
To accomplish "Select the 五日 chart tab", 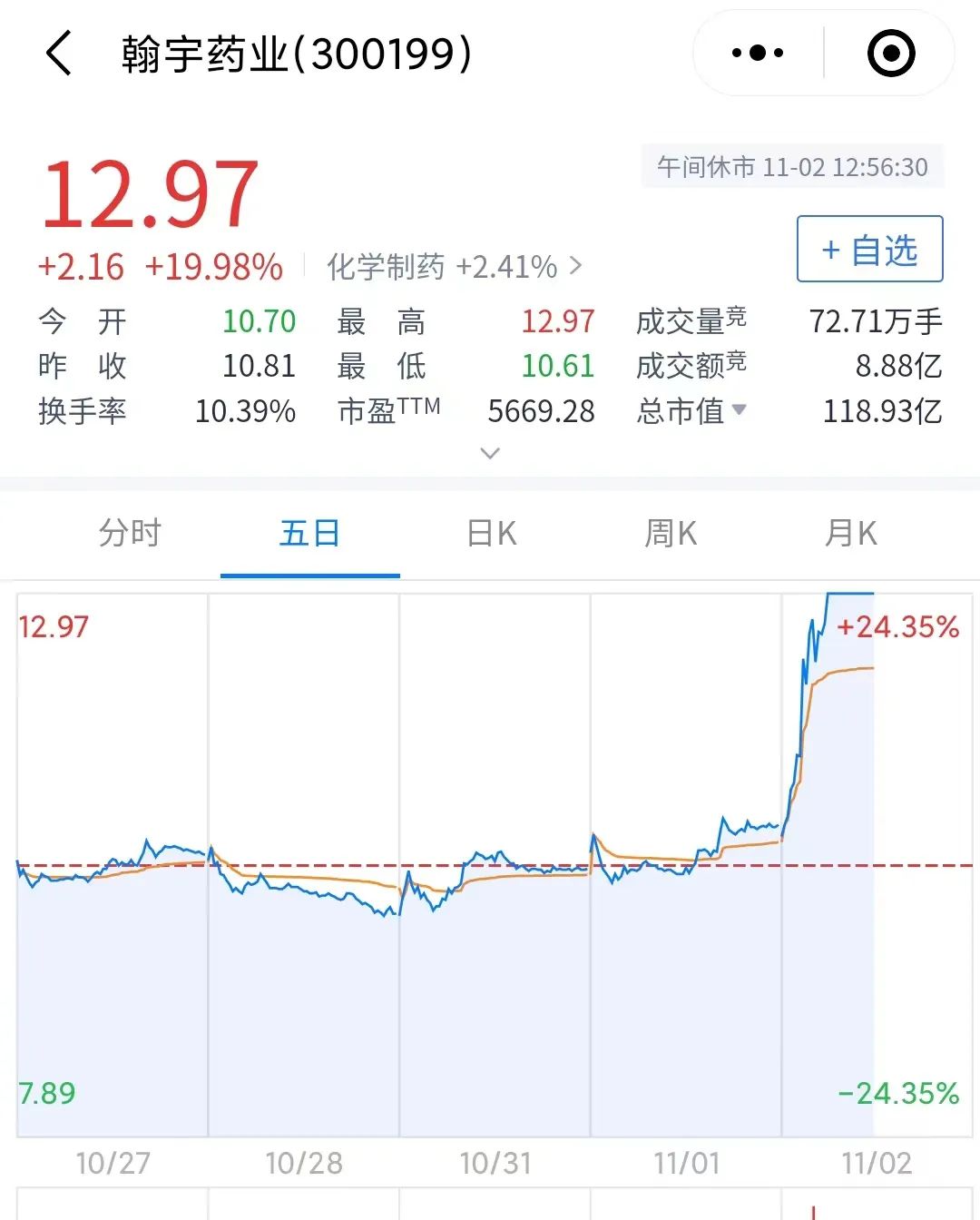I will coord(309,533).
